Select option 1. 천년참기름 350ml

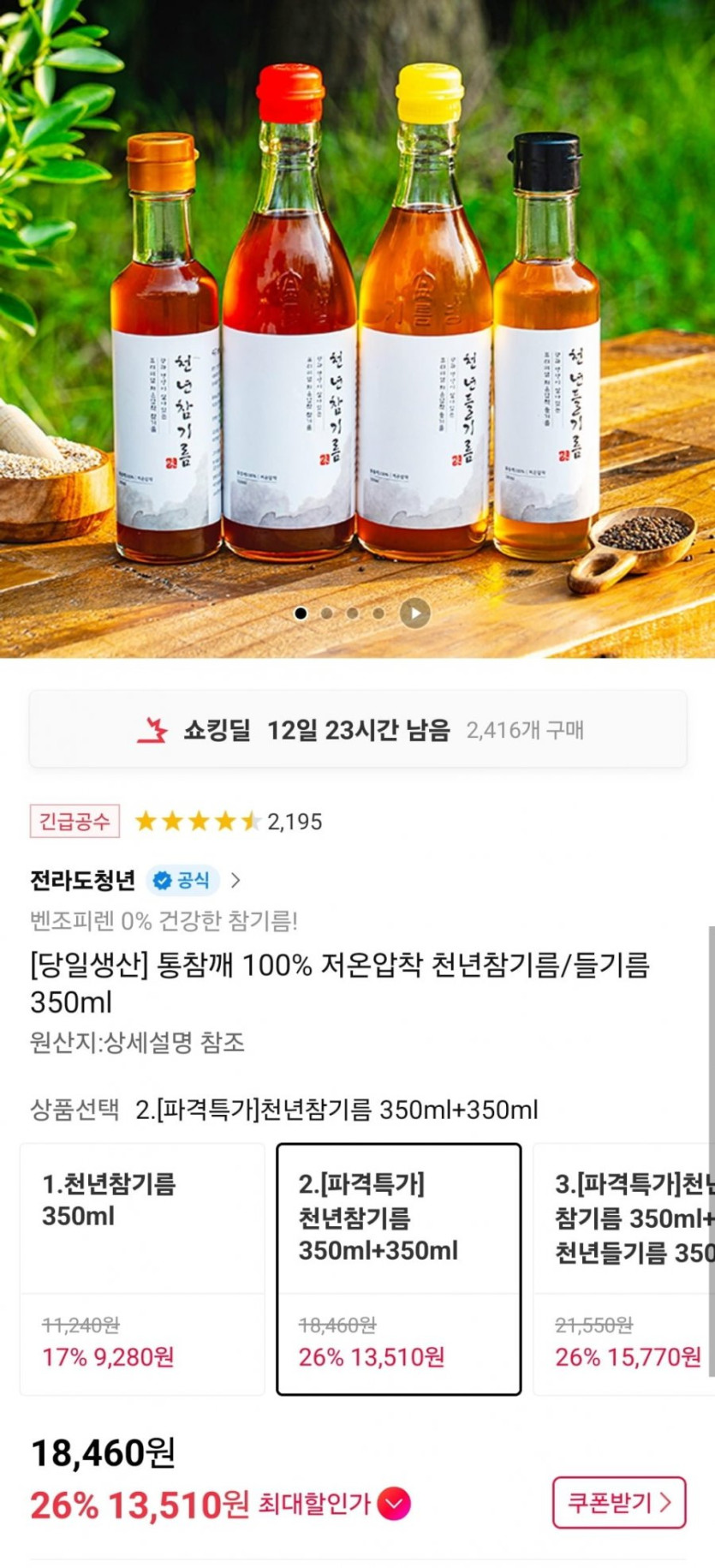[142, 1269]
